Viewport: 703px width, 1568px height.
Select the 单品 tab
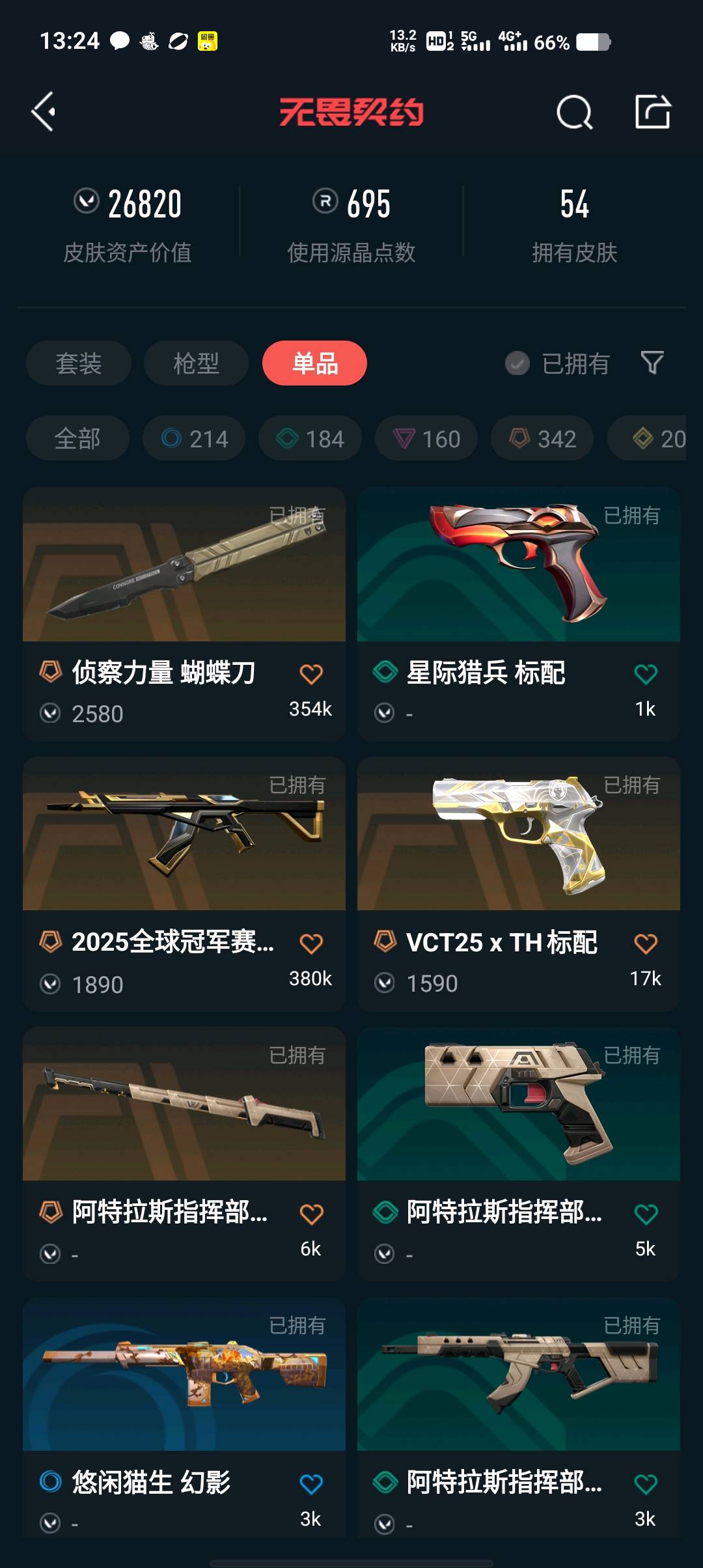[x=314, y=363]
